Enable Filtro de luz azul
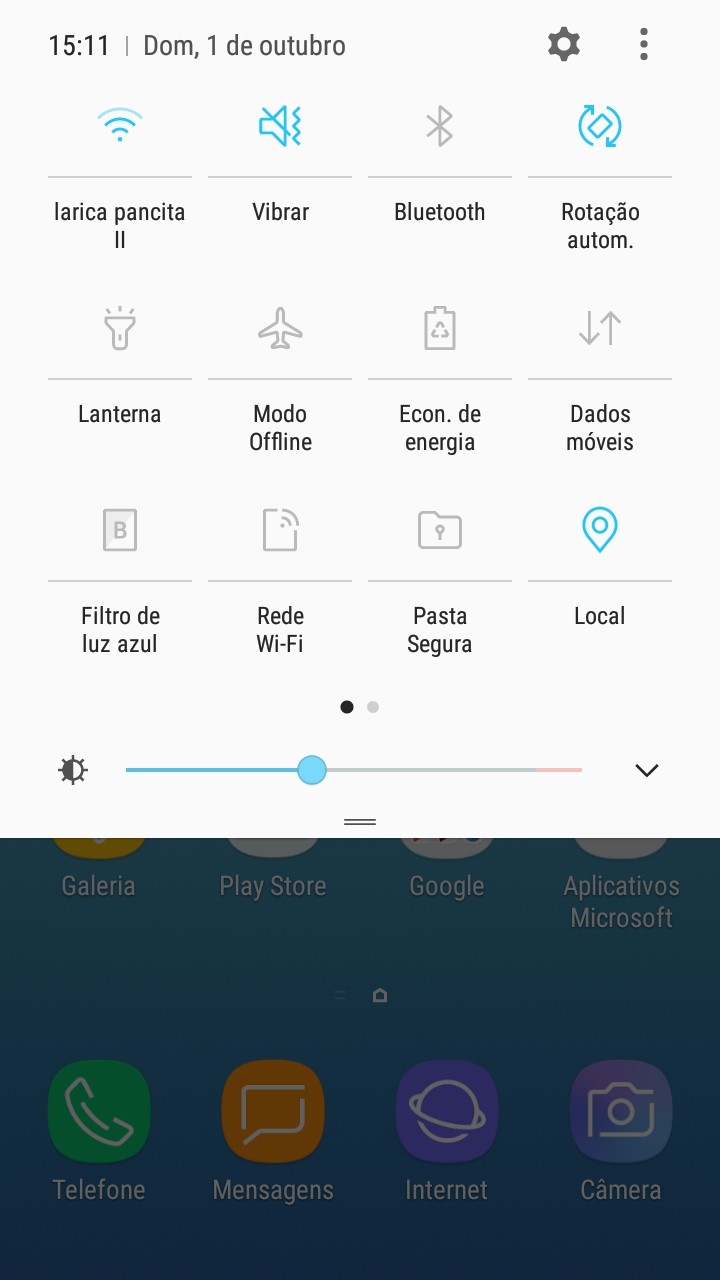This screenshot has height=1280, width=720. click(x=120, y=530)
